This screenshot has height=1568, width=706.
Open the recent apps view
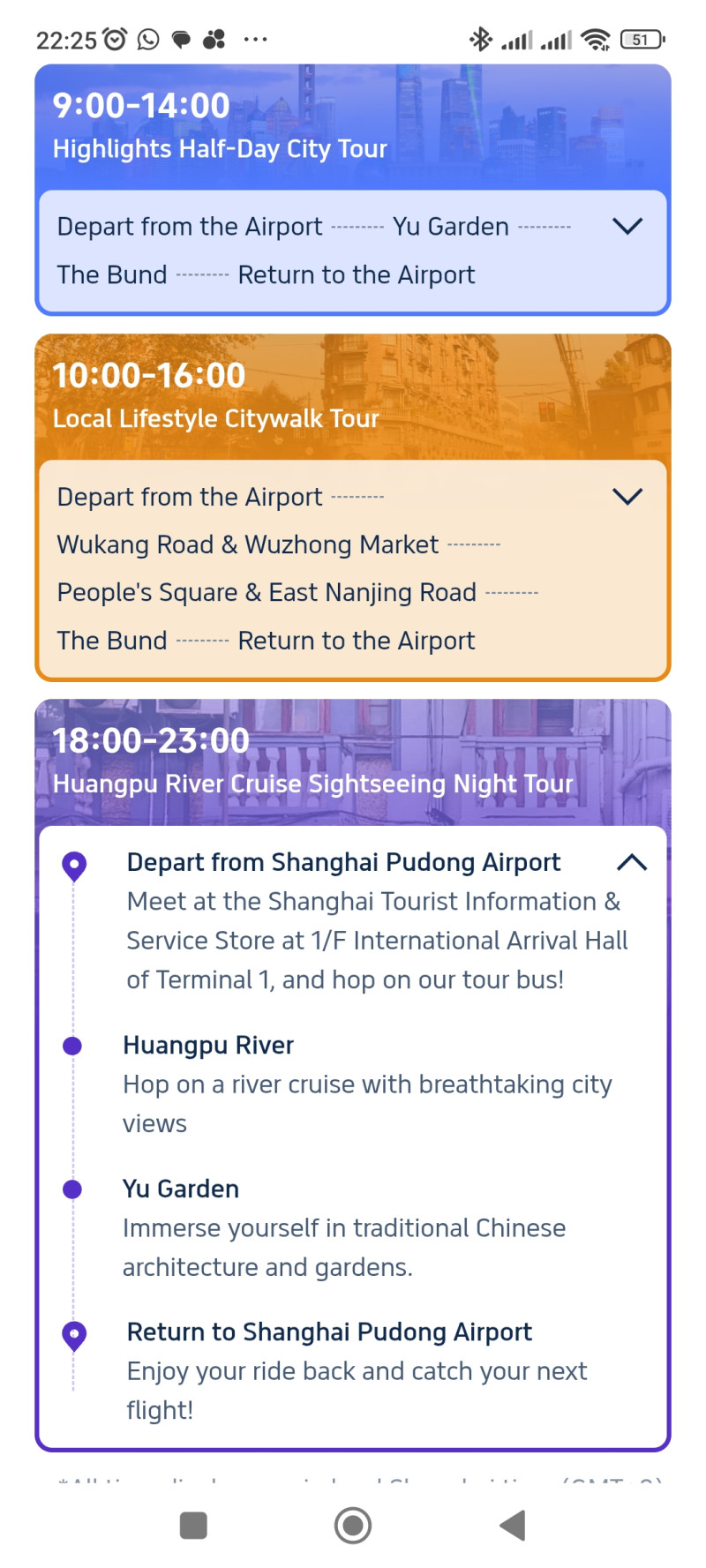[x=193, y=1525]
